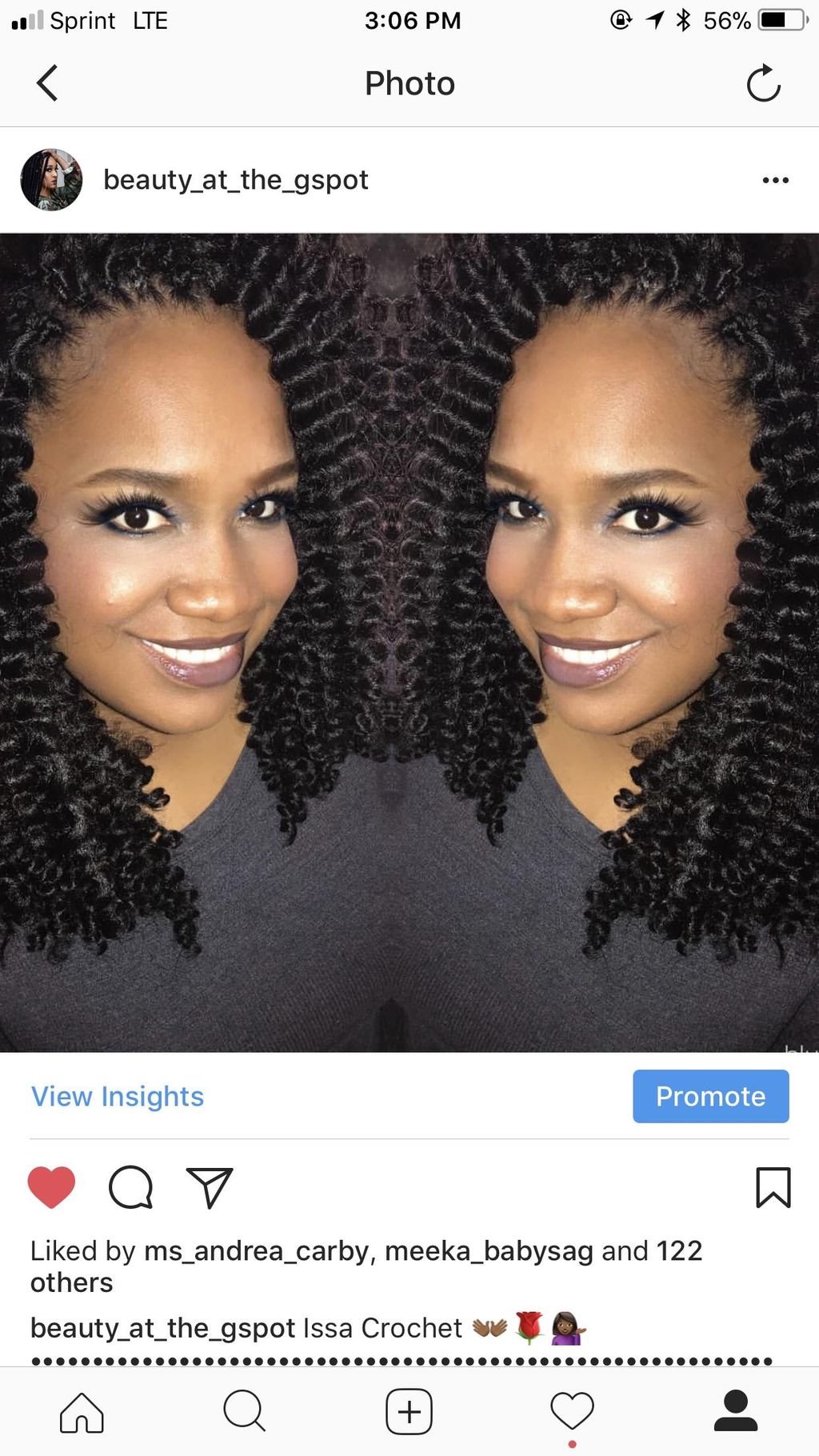Promote this post
The width and height of the screenshot is (819, 1456).
[710, 1096]
